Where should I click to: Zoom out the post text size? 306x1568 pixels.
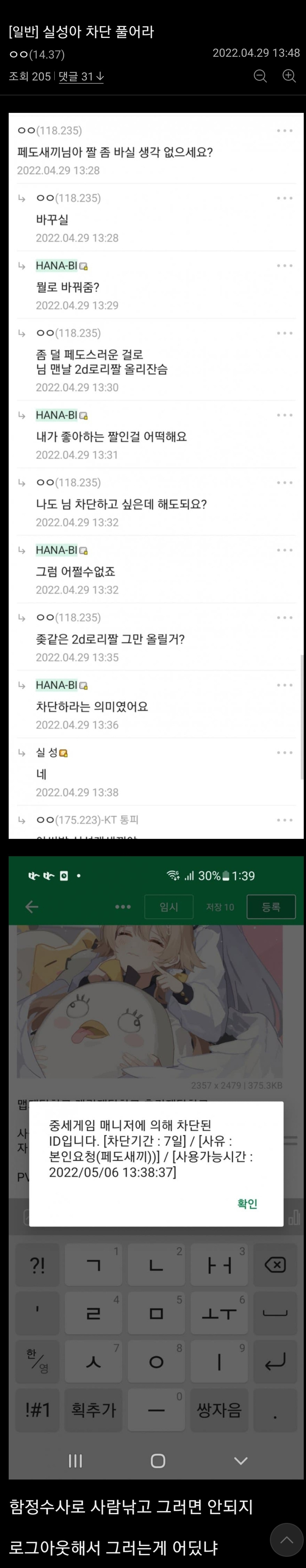click(x=260, y=76)
